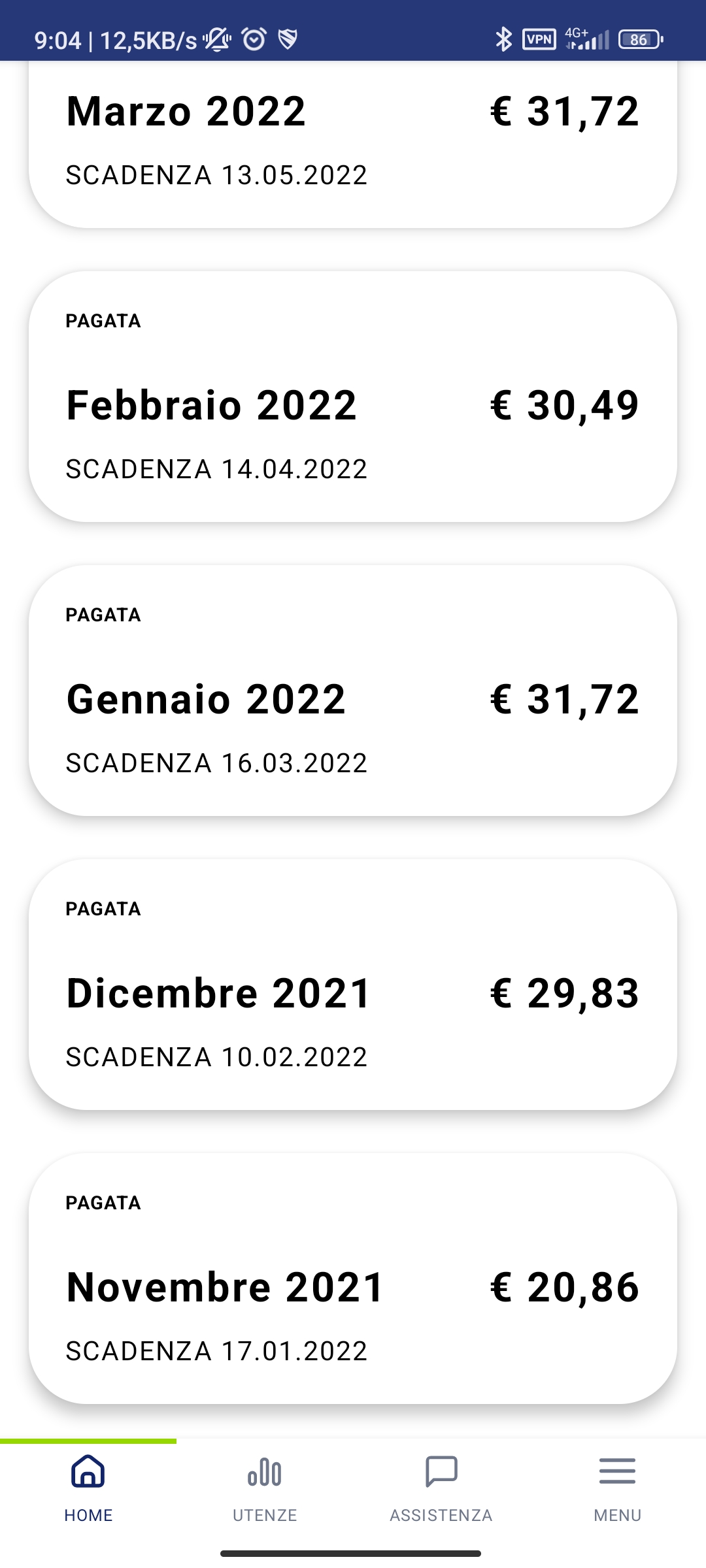Select the Dicembre 2021 bill card
Viewport: 706px width, 1568px height.
[353, 985]
